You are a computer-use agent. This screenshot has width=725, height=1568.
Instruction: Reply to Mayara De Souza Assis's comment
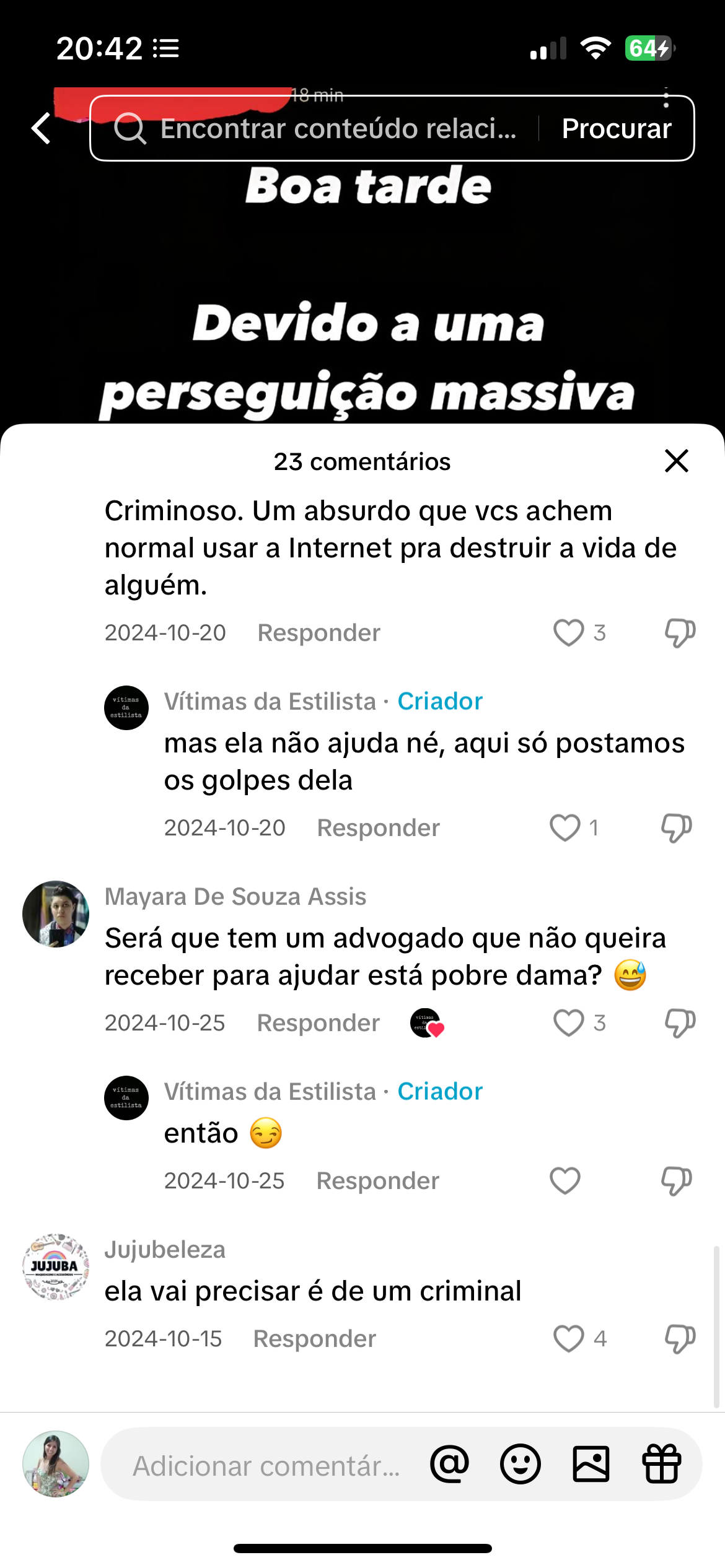click(318, 1023)
